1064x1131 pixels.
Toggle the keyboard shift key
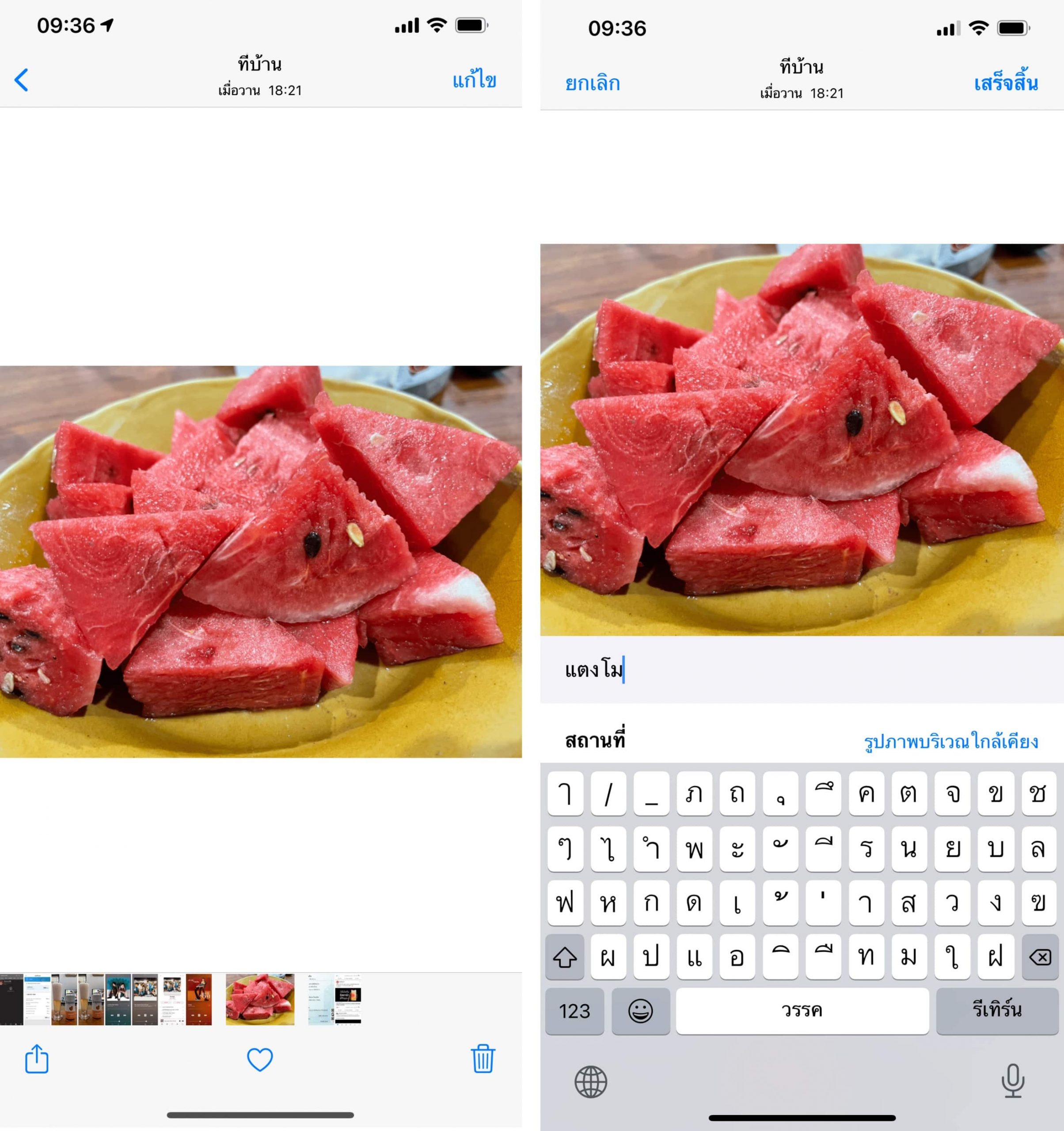pos(564,957)
